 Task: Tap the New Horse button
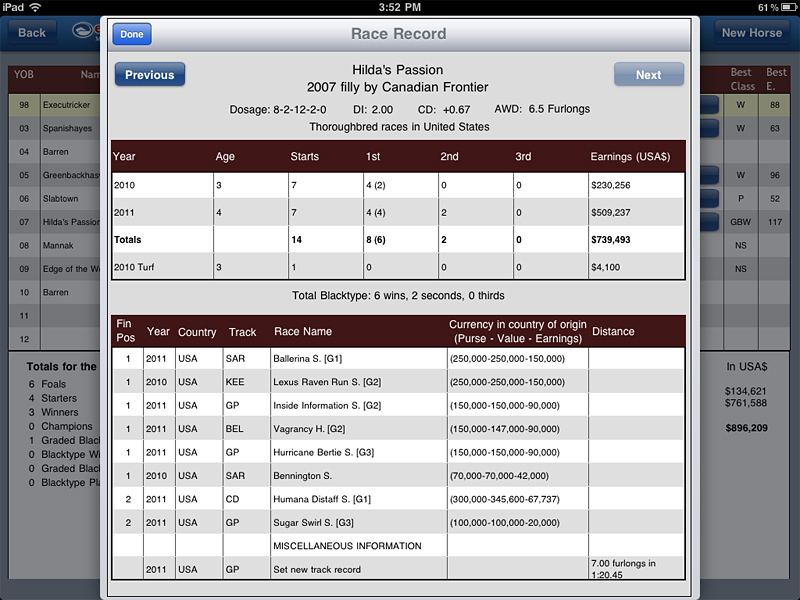(751, 33)
